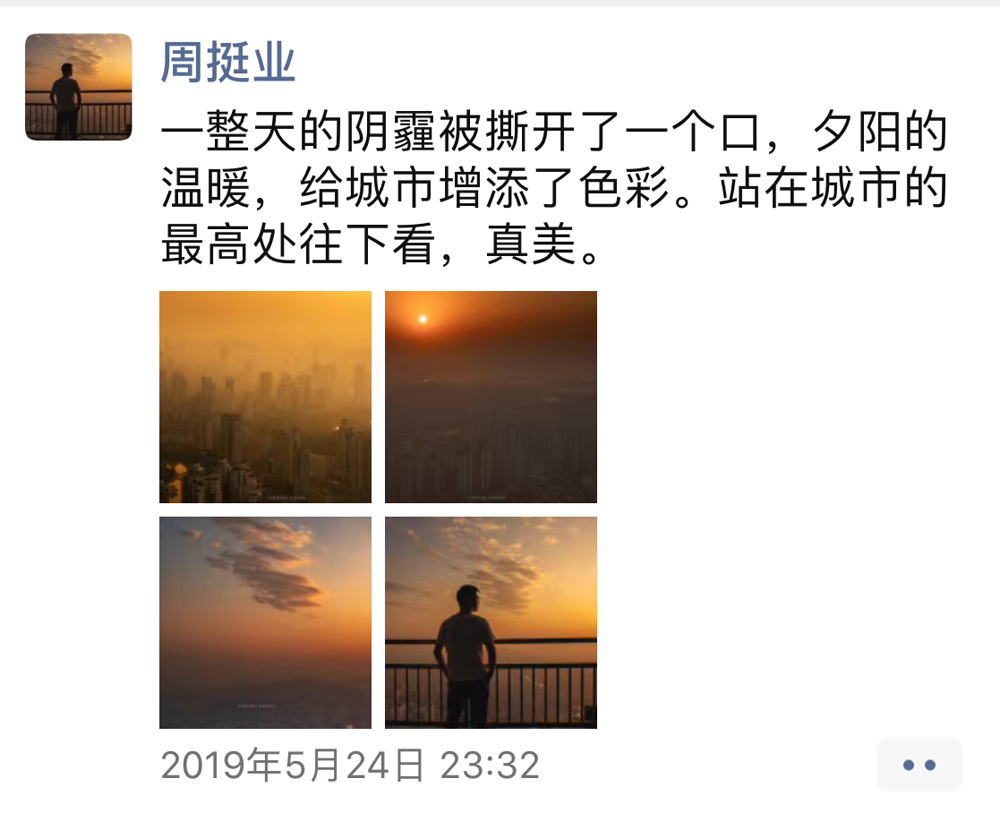Open the cloud at sunset photo
Screen dimensions: 1000x813
tap(265, 622)
